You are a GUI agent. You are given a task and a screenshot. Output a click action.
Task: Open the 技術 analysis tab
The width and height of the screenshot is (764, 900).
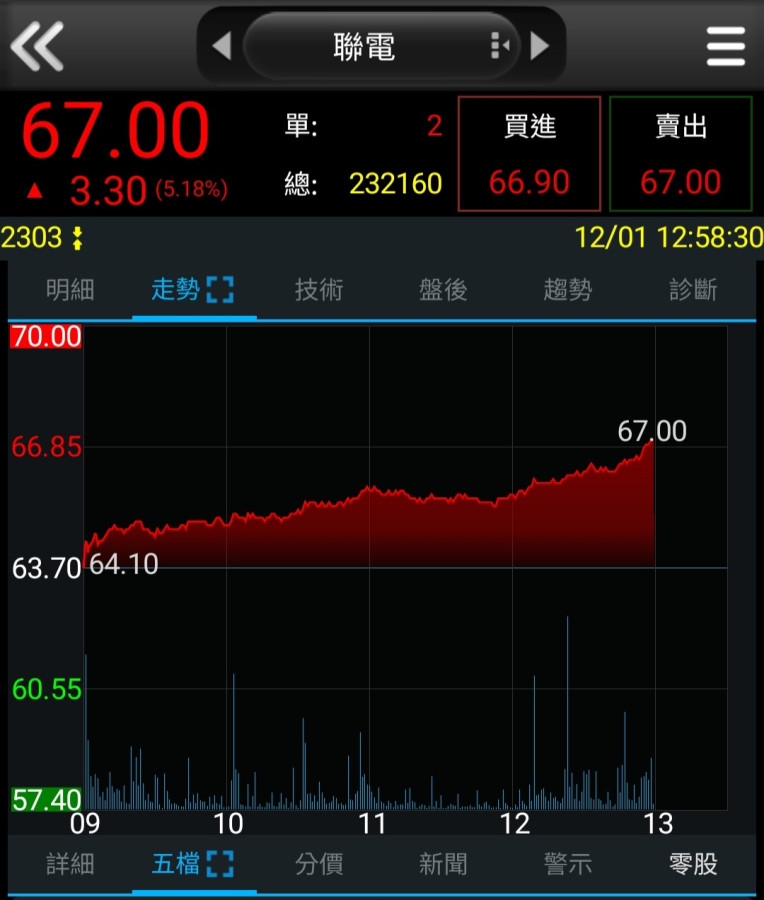[319, 290]
